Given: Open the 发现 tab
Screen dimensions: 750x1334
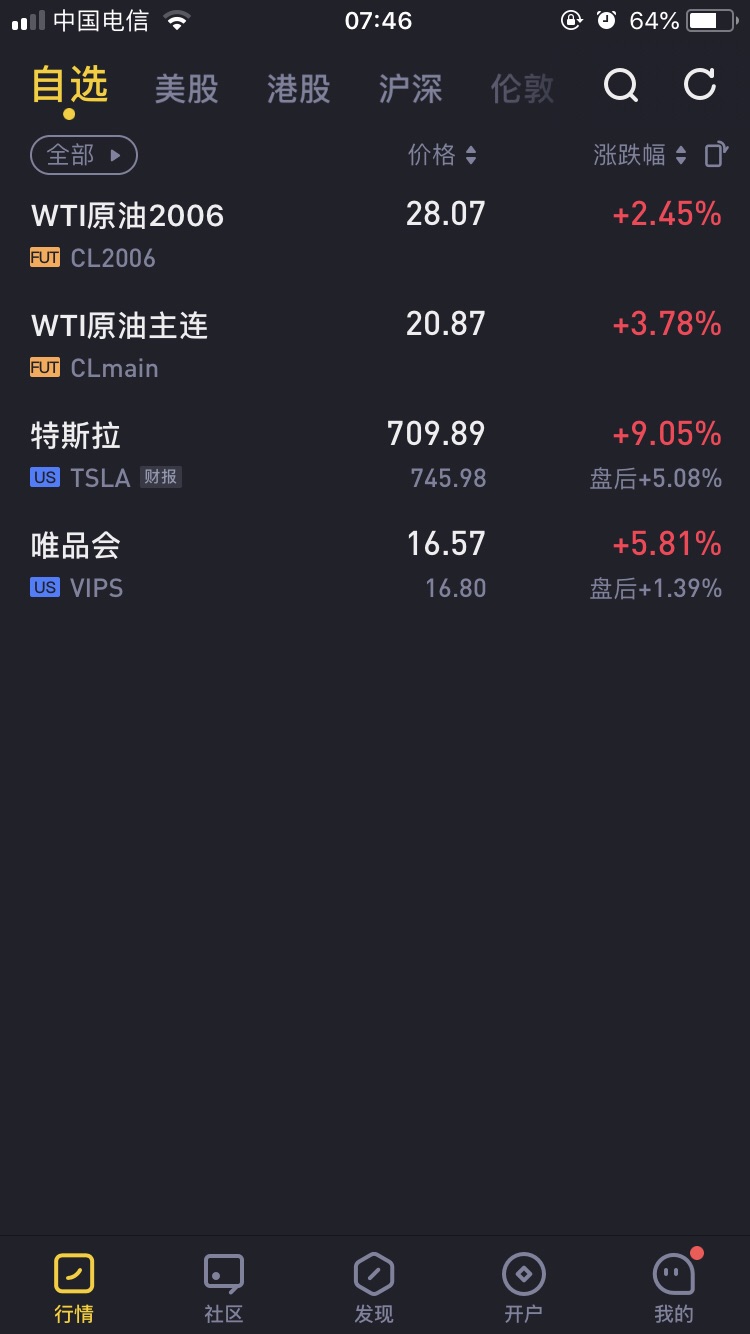Looking at the screenshot, I should click(x=374, y=1288).
